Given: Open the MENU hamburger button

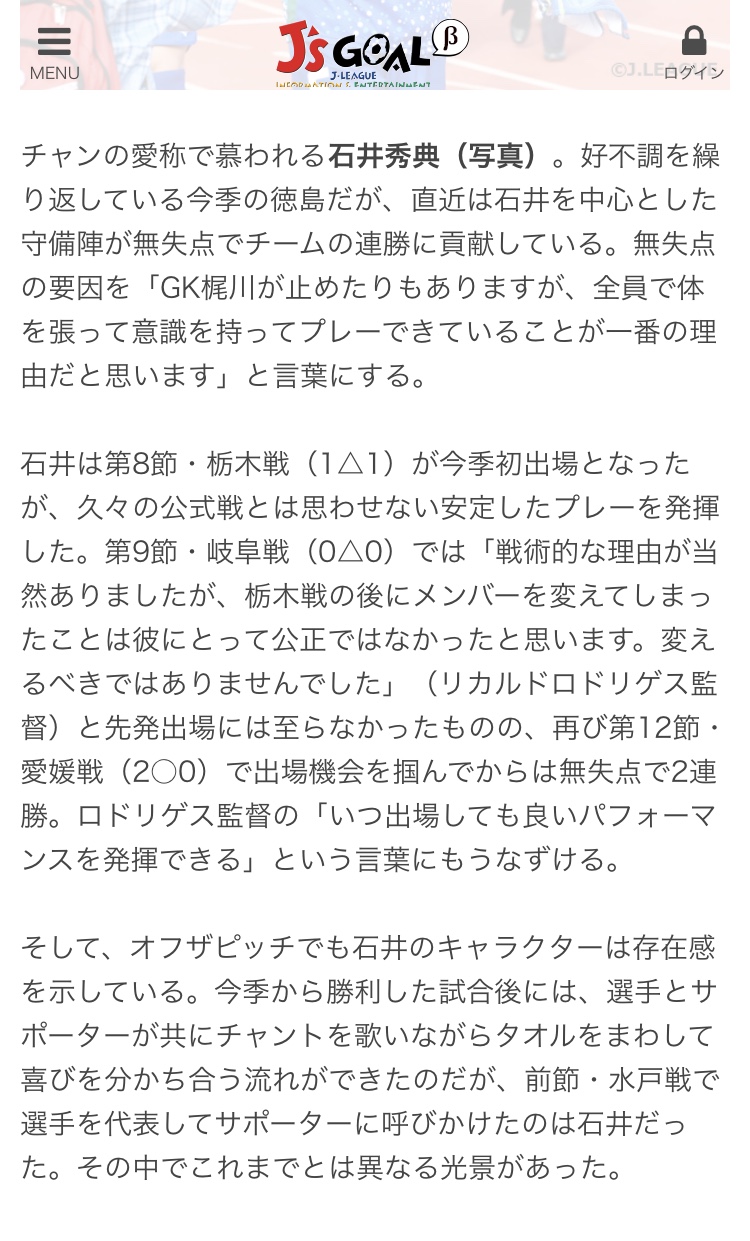Looking at the screenshot, I should click(54, 50).
